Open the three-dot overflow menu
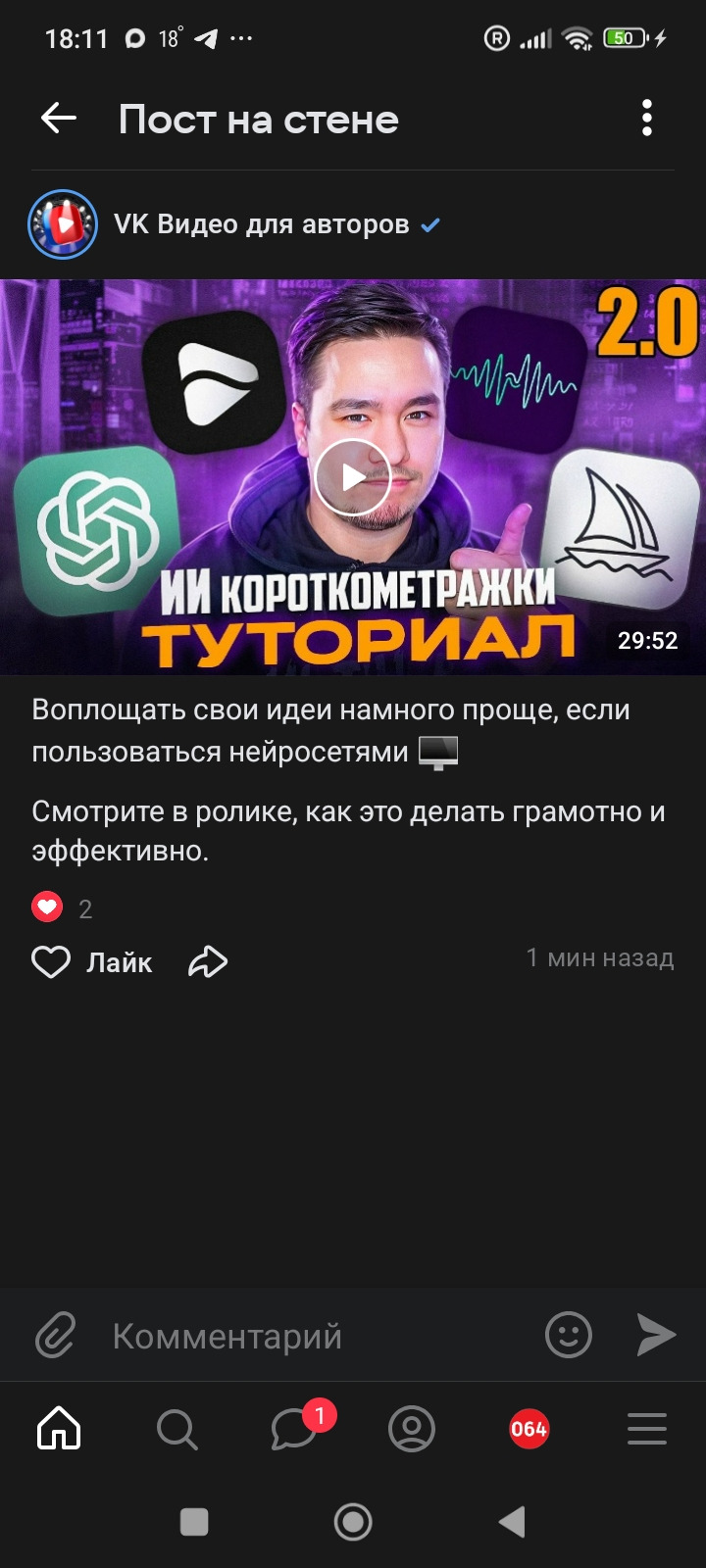This screenshot has width=706, height=1568. tap(646, 119)
